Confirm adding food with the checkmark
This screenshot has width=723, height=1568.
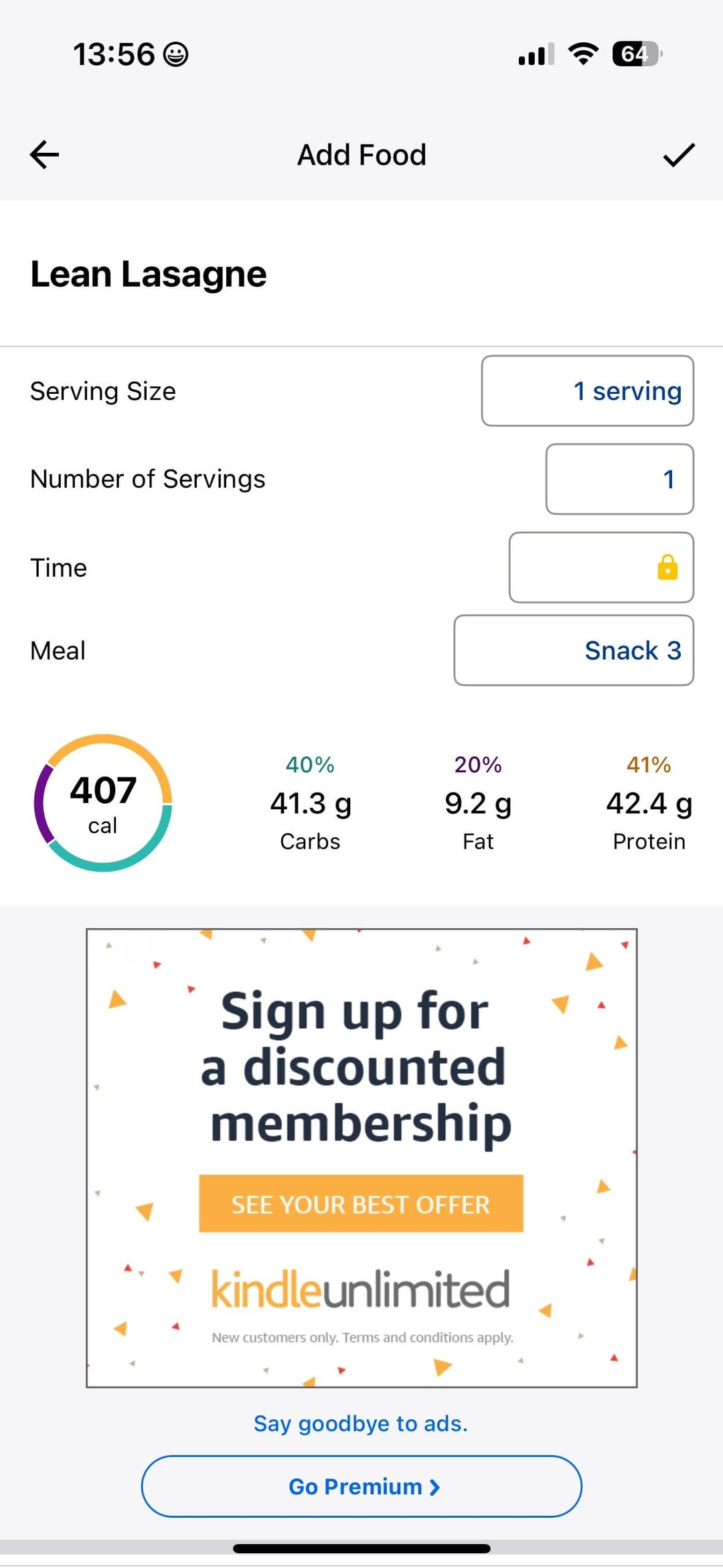click(x=679, y=155)
